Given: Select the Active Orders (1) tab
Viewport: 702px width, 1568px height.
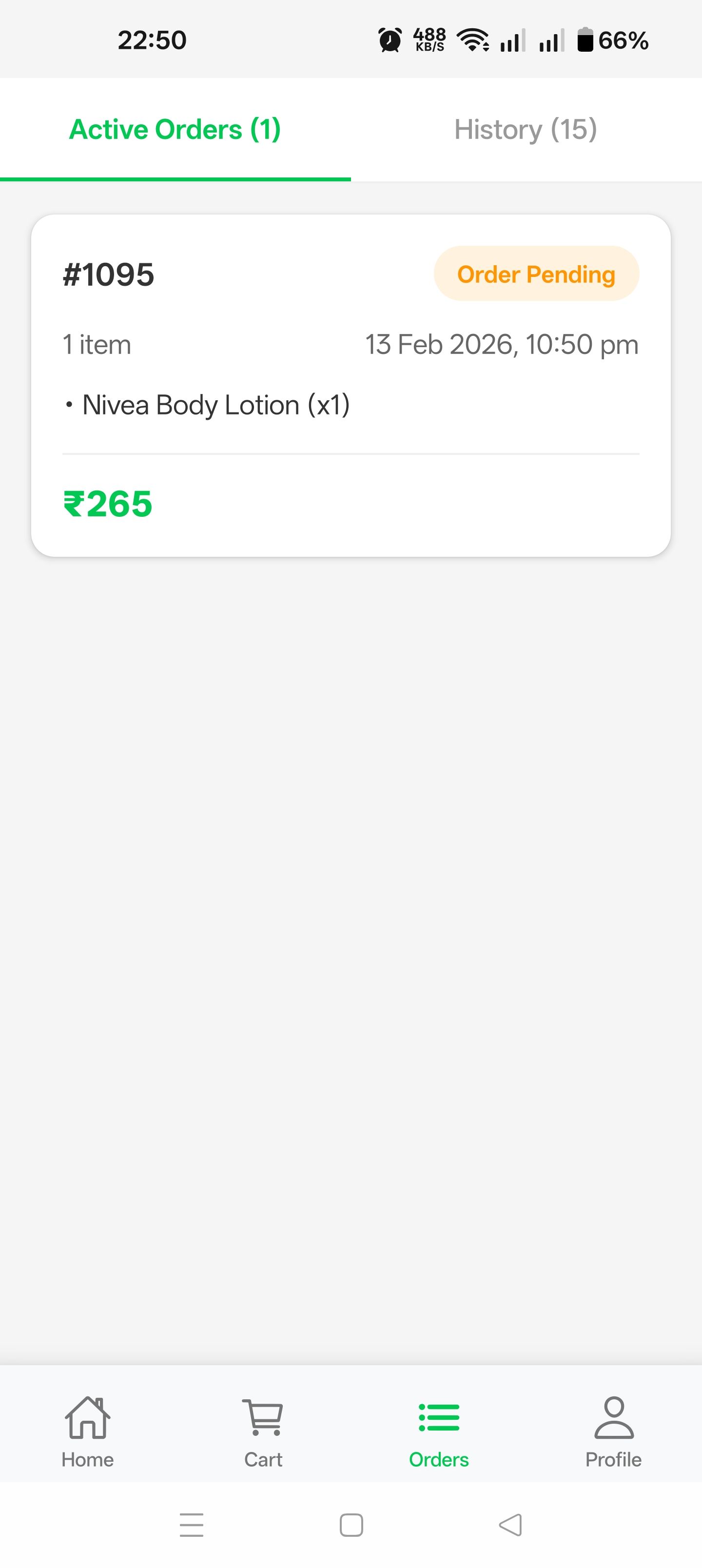Looking at the screenshot, I should tap(175, 130).
